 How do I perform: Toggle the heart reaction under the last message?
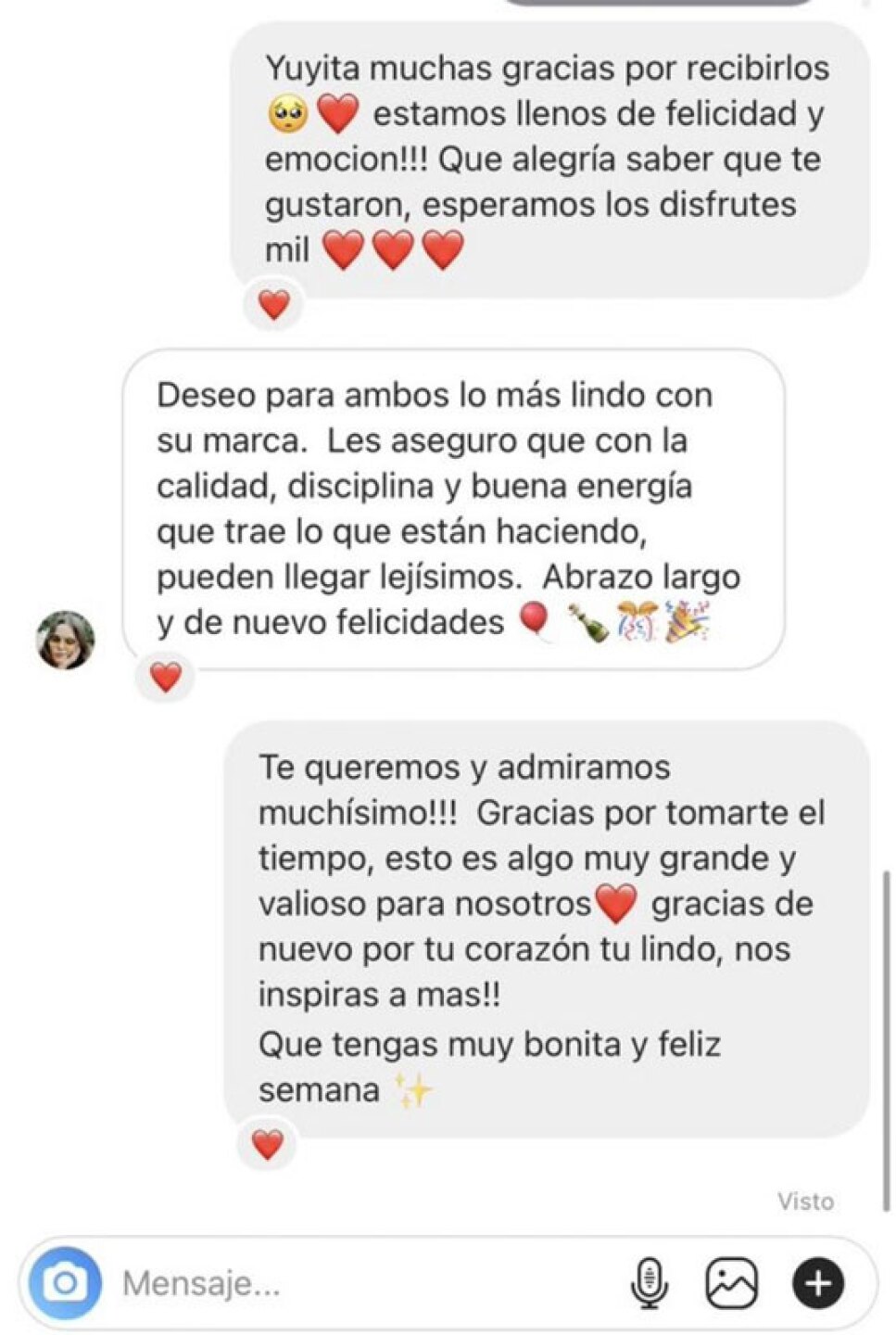[270, 1145]
